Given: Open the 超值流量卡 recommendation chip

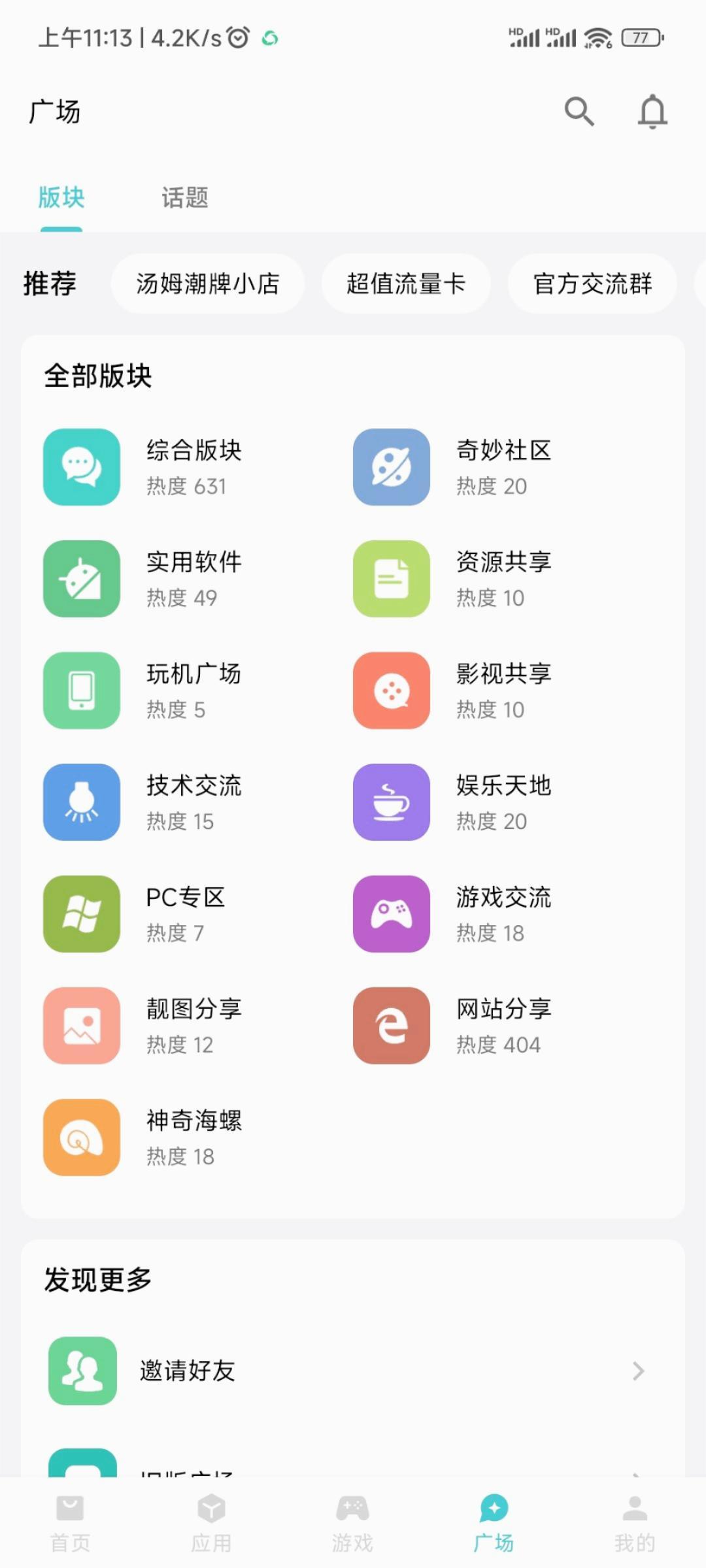Looking at the screenshot, I should 406,284.
